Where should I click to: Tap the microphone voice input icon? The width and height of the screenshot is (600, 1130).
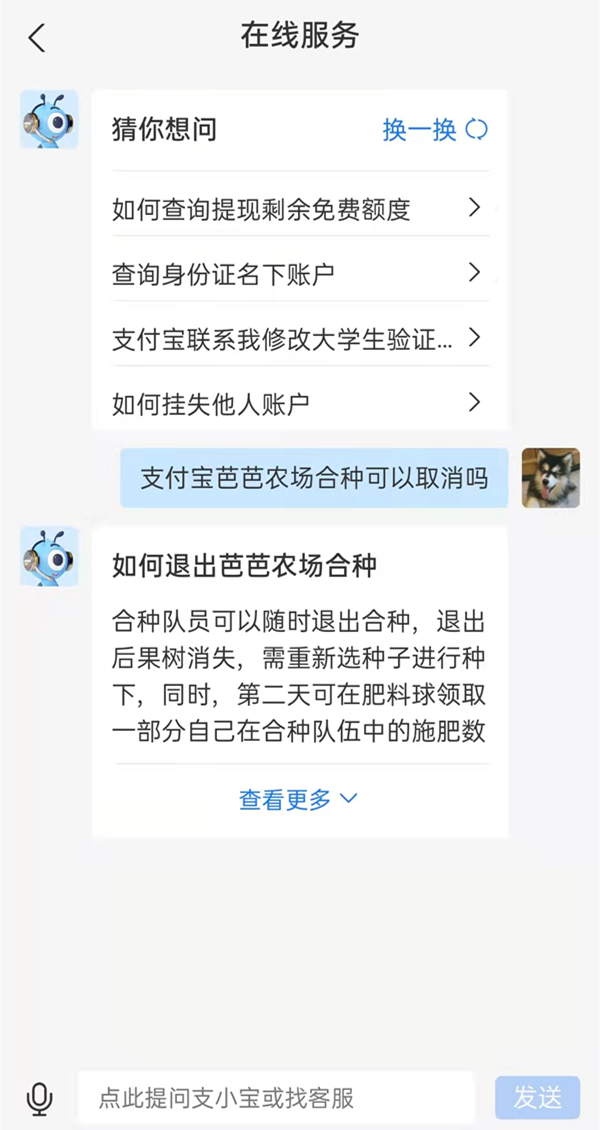click(x=39, y=1098)
